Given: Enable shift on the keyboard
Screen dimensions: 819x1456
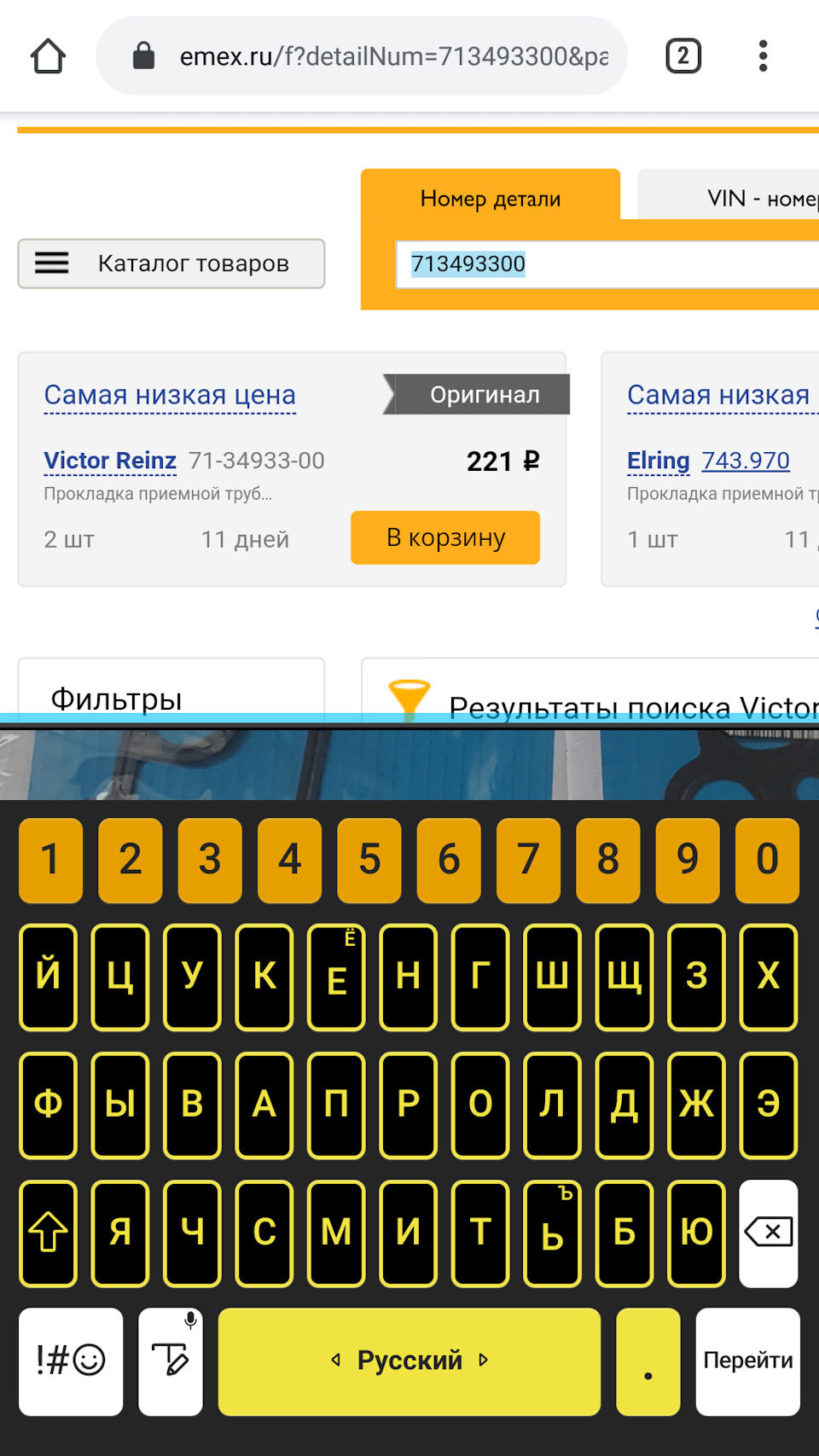Looking at the screenshot, I should tap(49, 1232).
